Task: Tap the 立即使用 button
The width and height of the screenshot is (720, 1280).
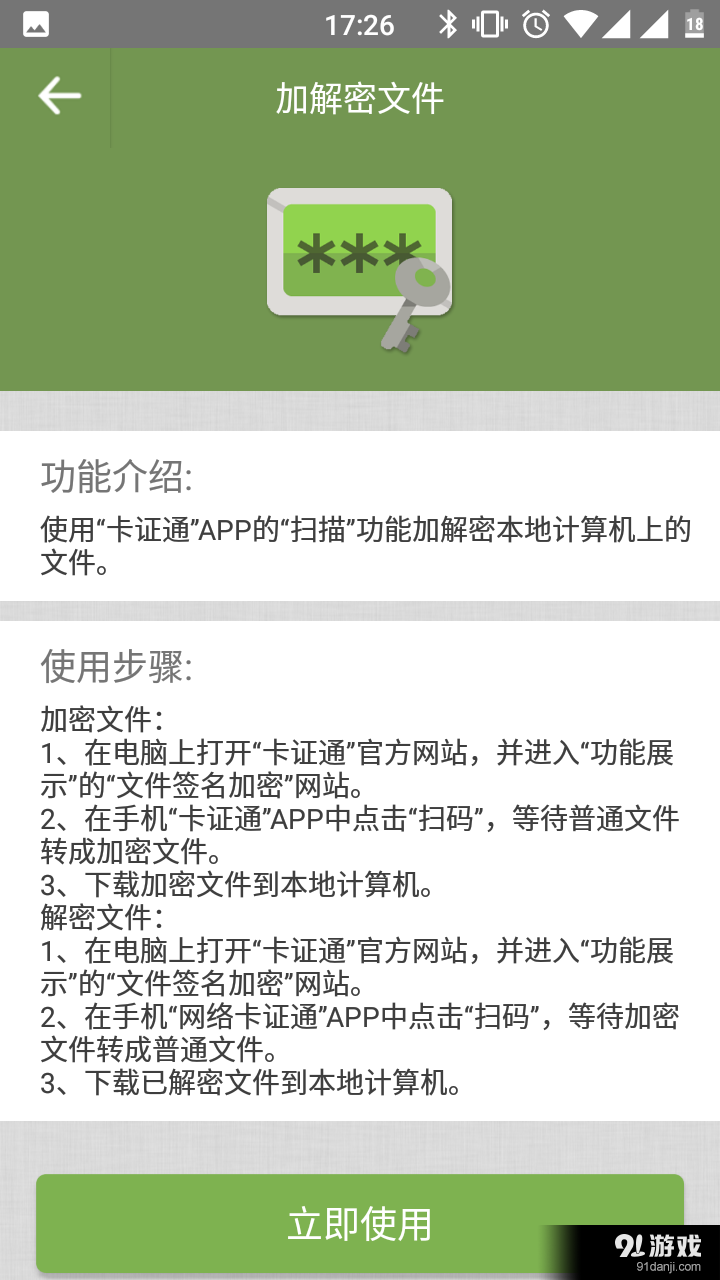Action: click(360, 1223)
